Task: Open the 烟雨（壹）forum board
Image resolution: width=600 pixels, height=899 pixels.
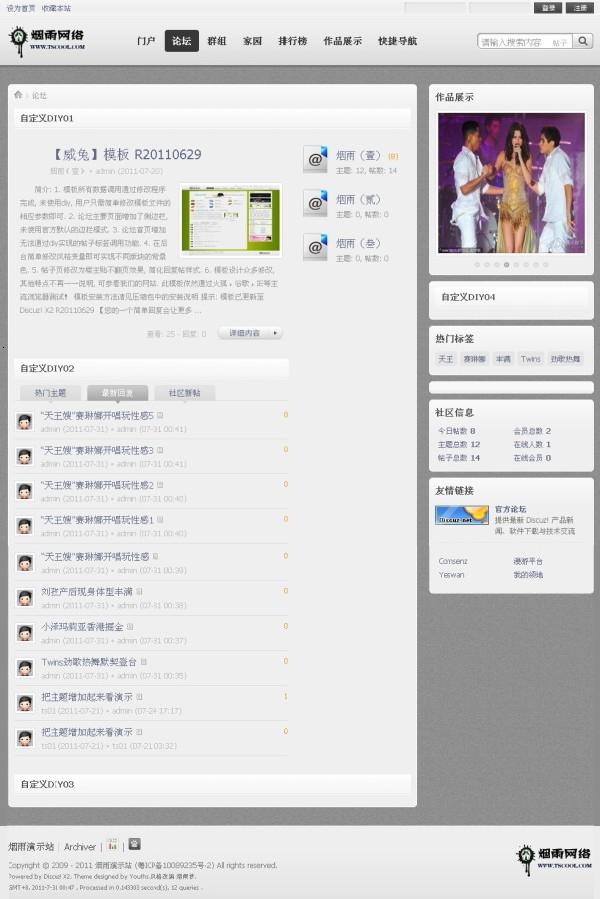Action: (358, 156)
